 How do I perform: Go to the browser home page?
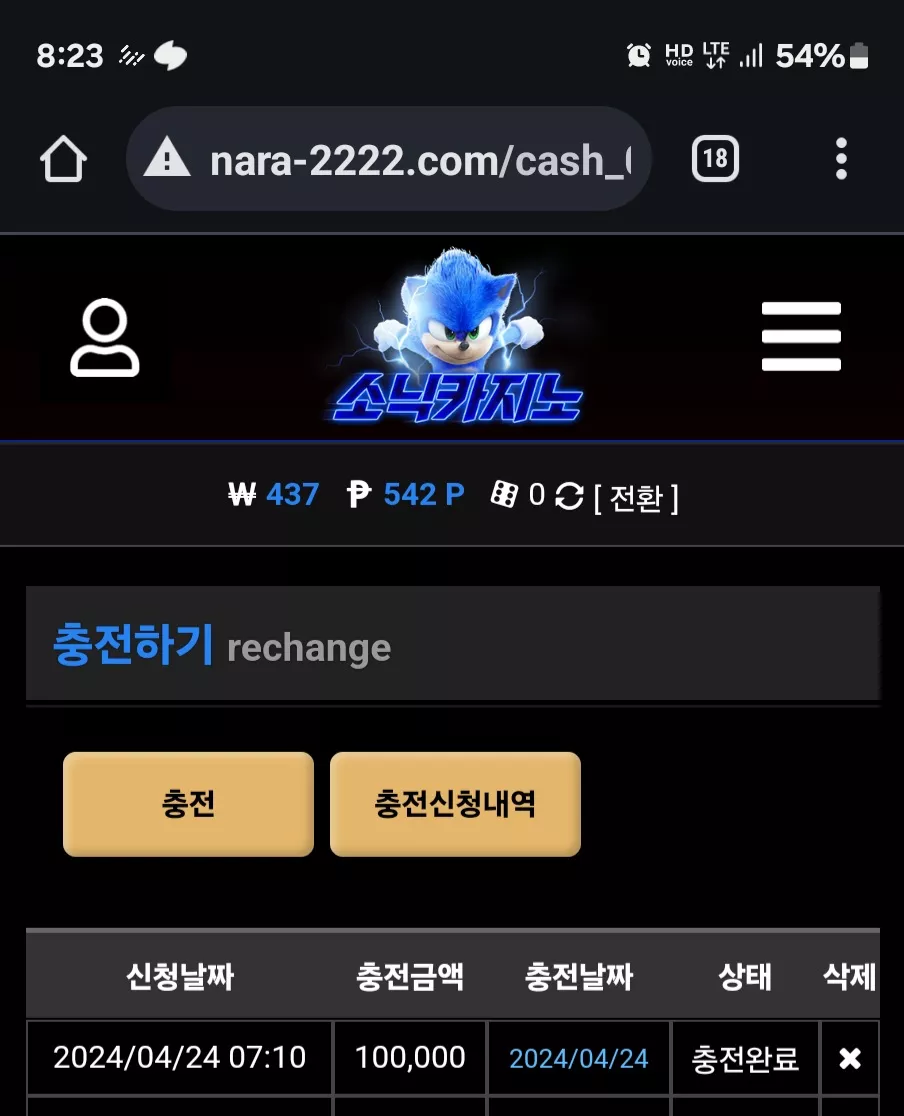coord(63,159)
